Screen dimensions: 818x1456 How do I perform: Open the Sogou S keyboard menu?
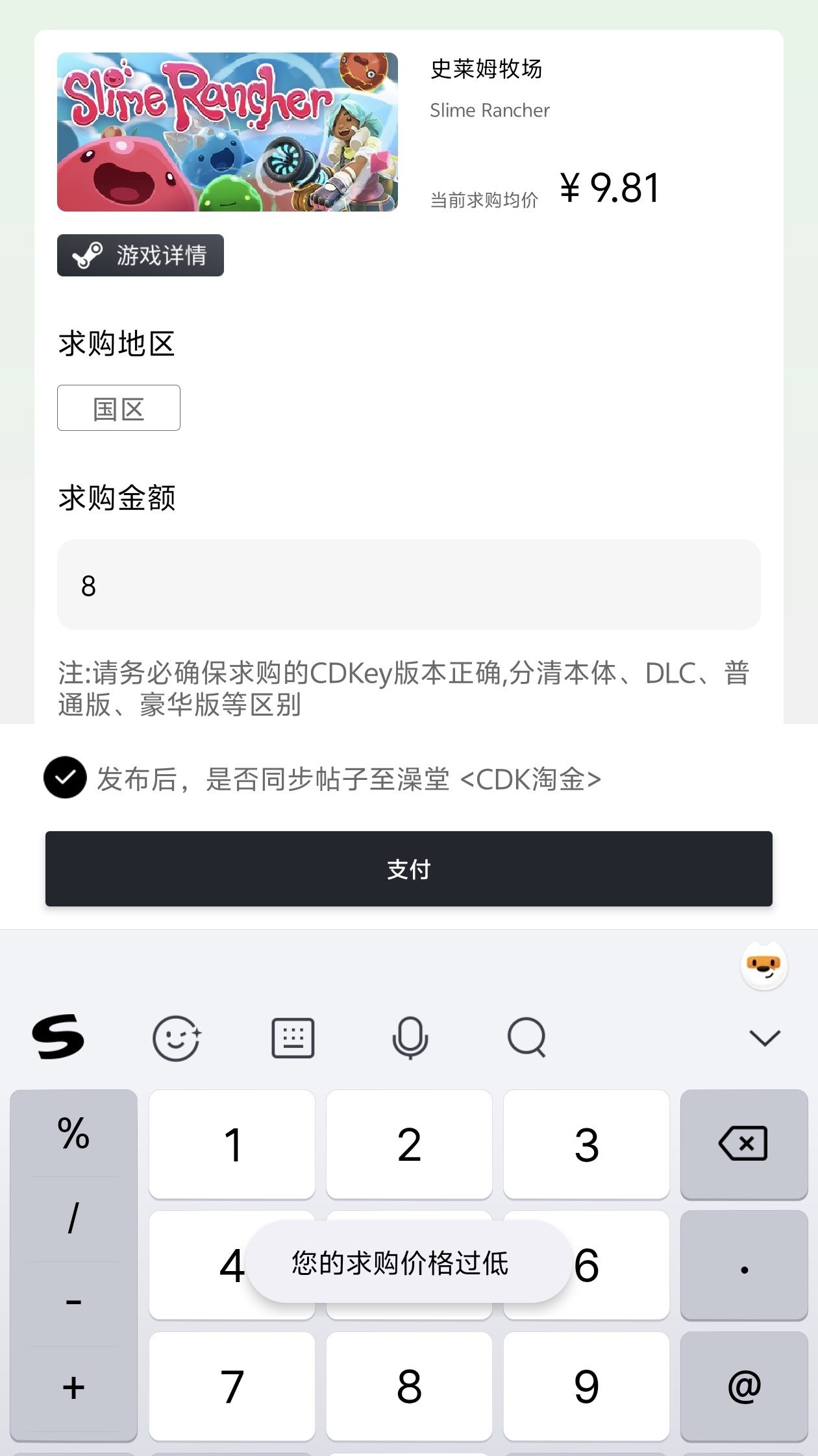point(58,1037)
